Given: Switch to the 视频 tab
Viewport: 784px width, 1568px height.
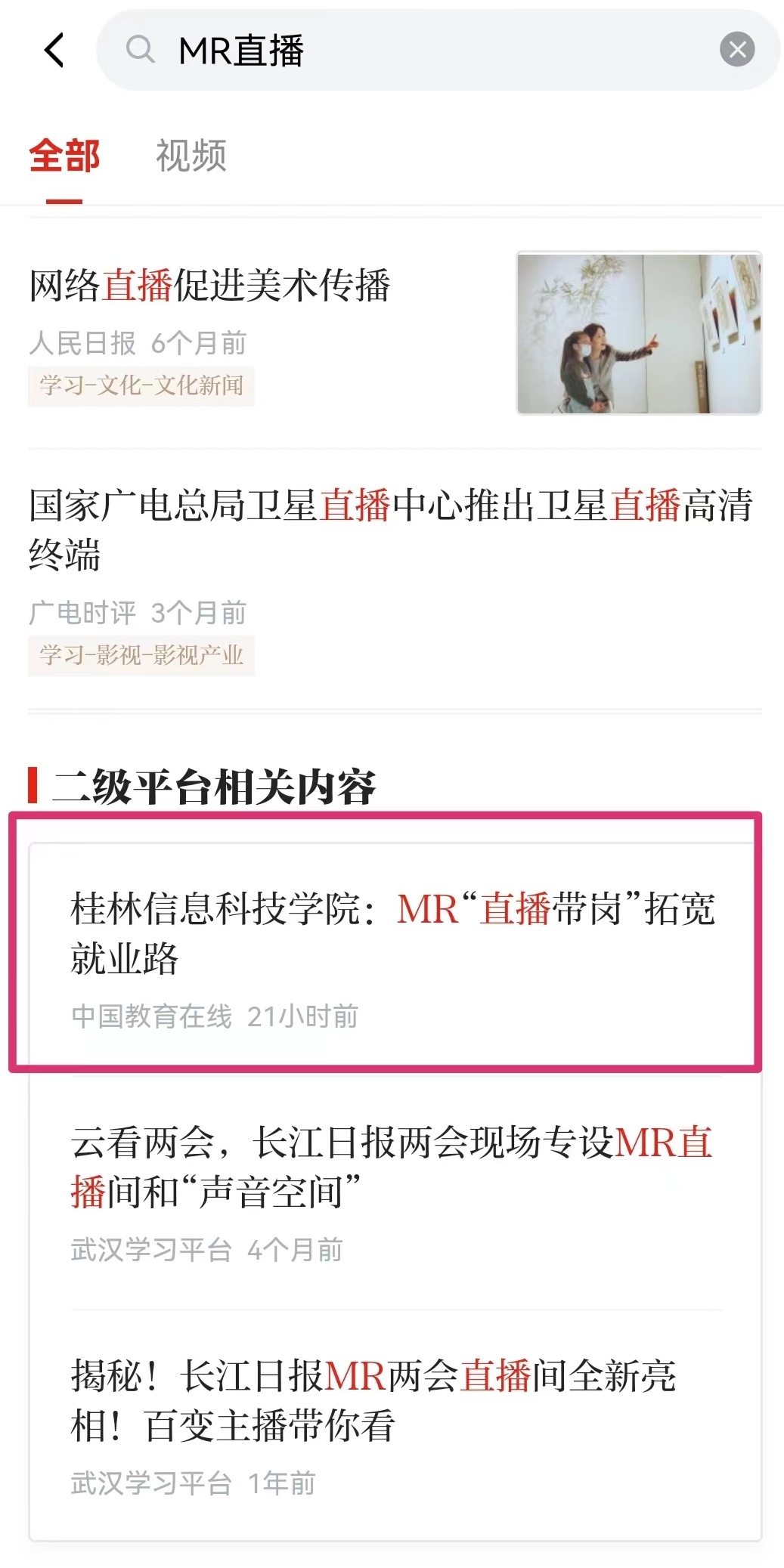Looking at the screenshot, I should (x=191, y=156).
